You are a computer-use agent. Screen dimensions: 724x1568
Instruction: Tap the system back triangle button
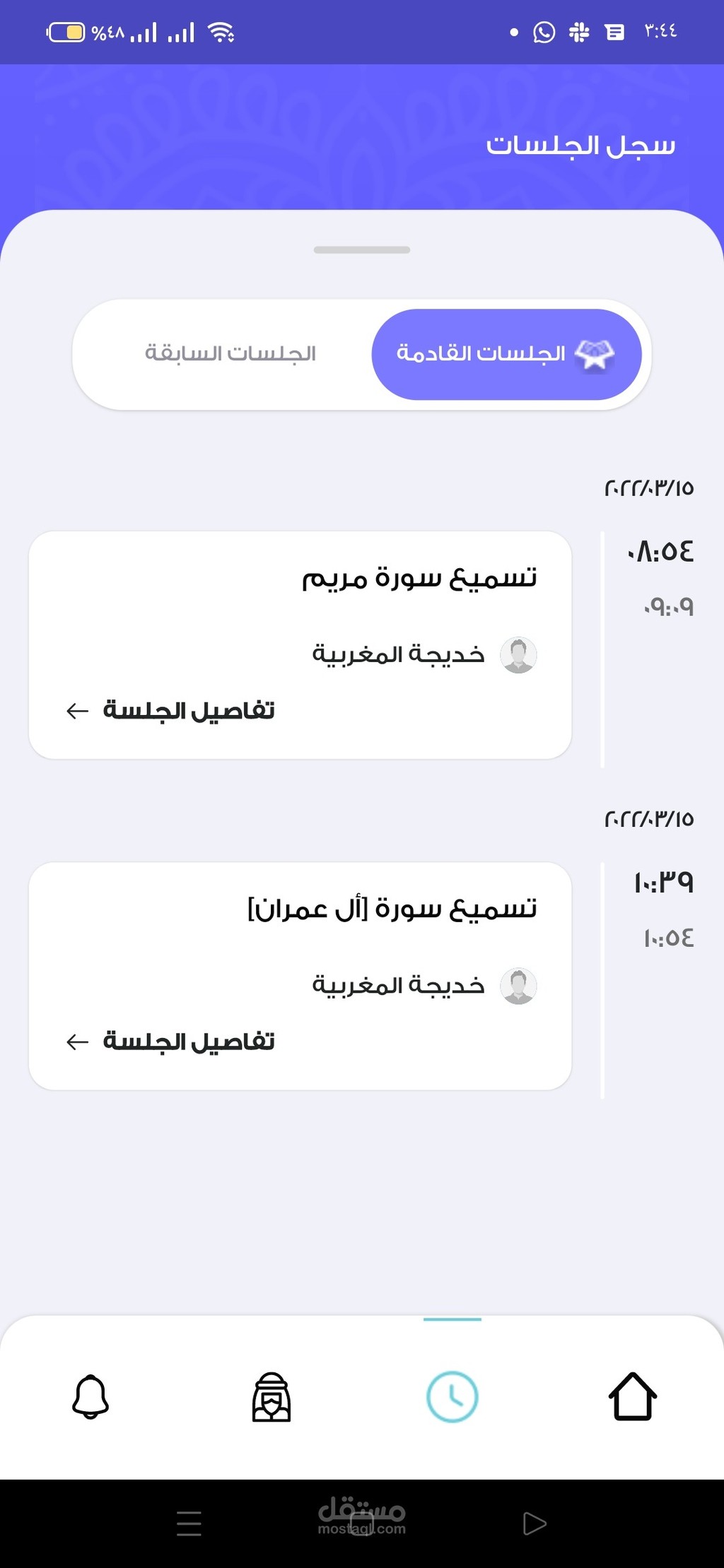(535, 1523)
